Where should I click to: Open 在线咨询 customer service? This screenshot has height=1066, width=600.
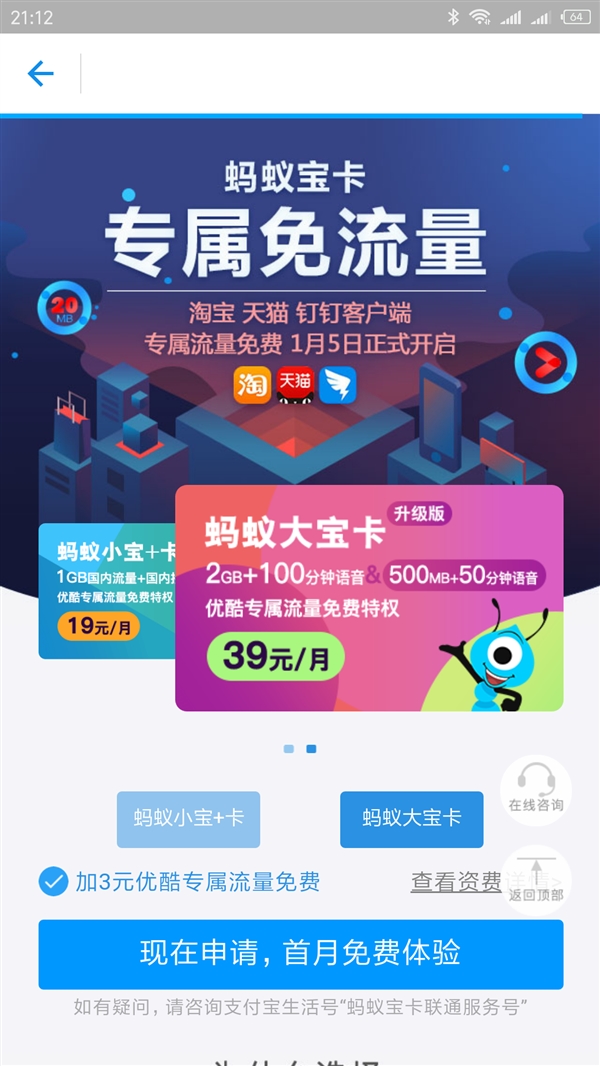point(536,788)
